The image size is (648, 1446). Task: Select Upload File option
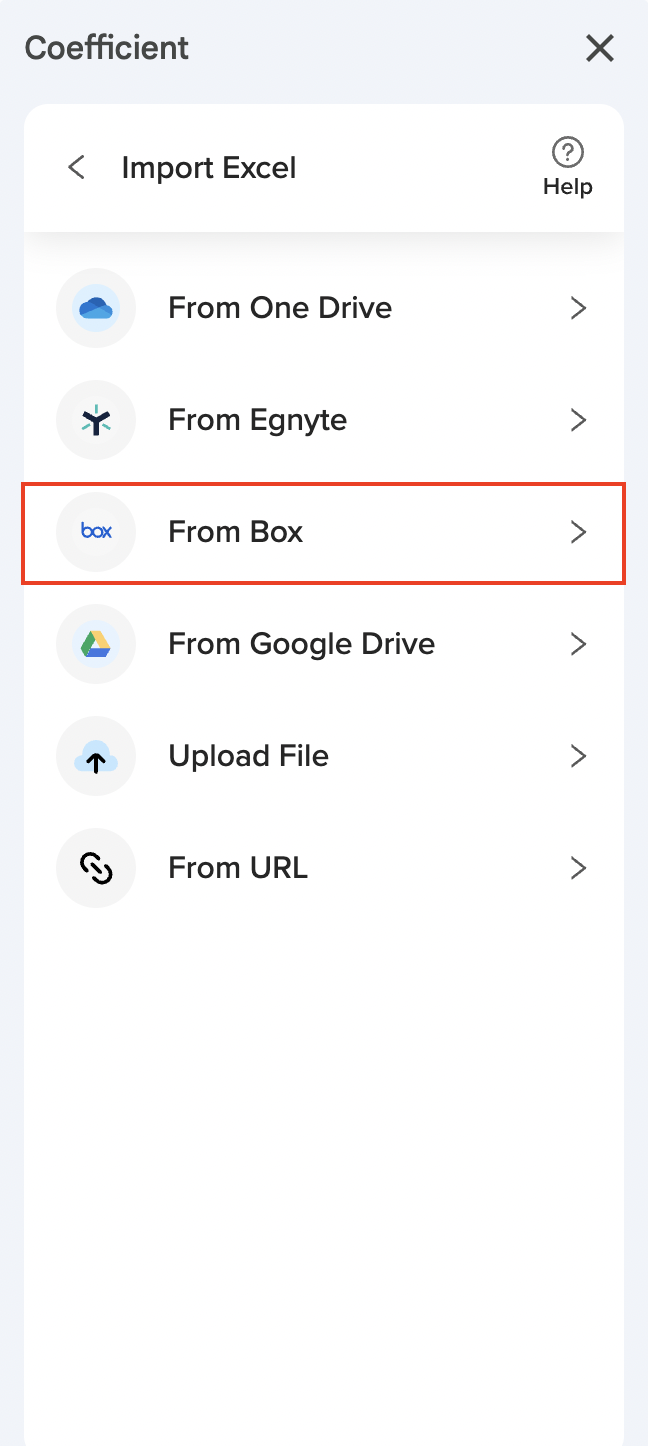(323, 756)
